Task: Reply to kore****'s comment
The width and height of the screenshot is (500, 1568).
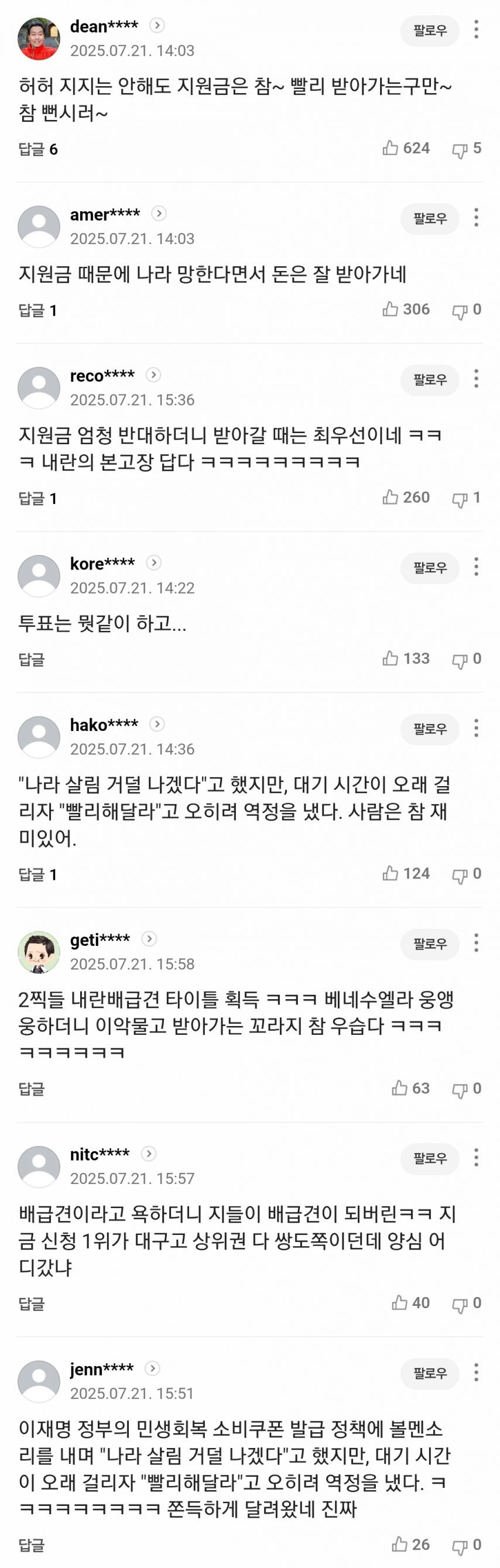Action: click(32, 659)
